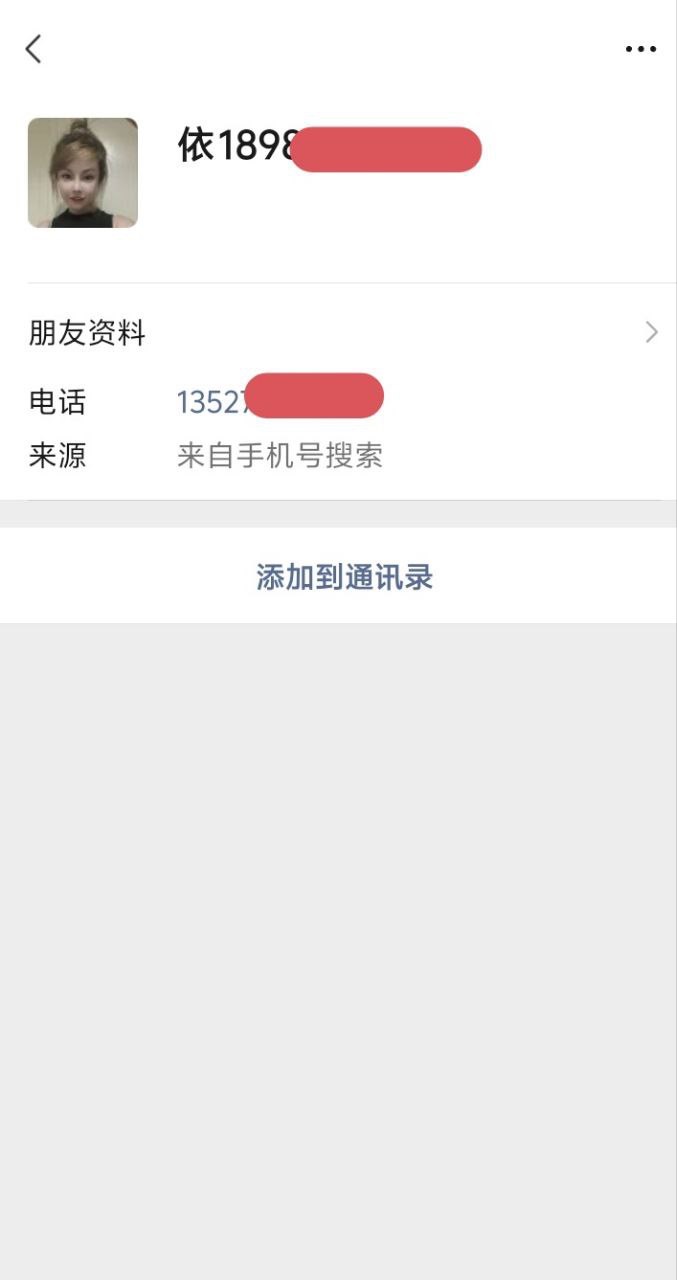Image resolution: width=677 pixels, height=1280 pixels.
Task: Tap 添加到通讯录 to add contact
Action: (344, 577)
